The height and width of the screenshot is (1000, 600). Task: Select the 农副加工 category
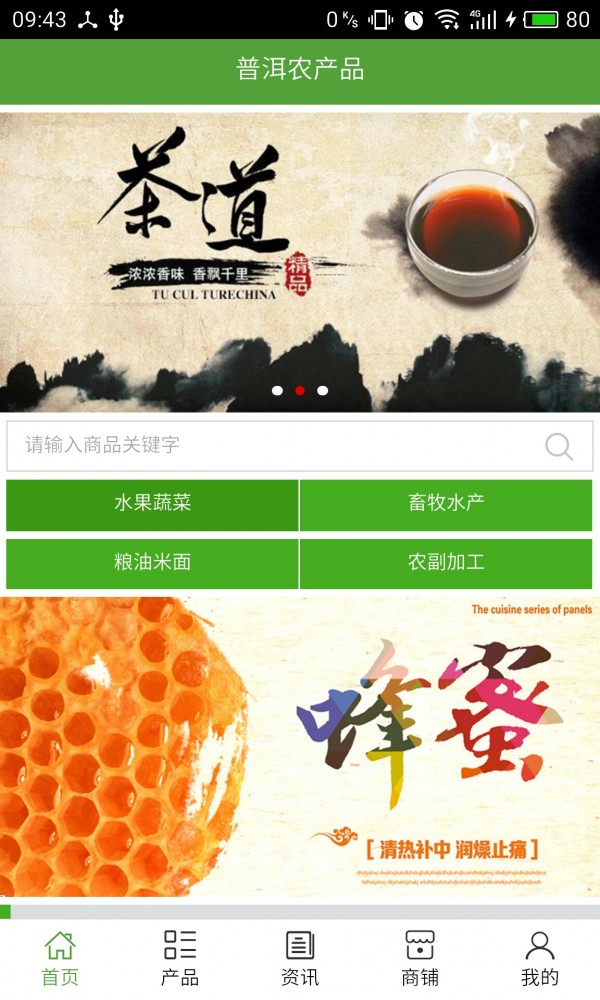(446, 563)
